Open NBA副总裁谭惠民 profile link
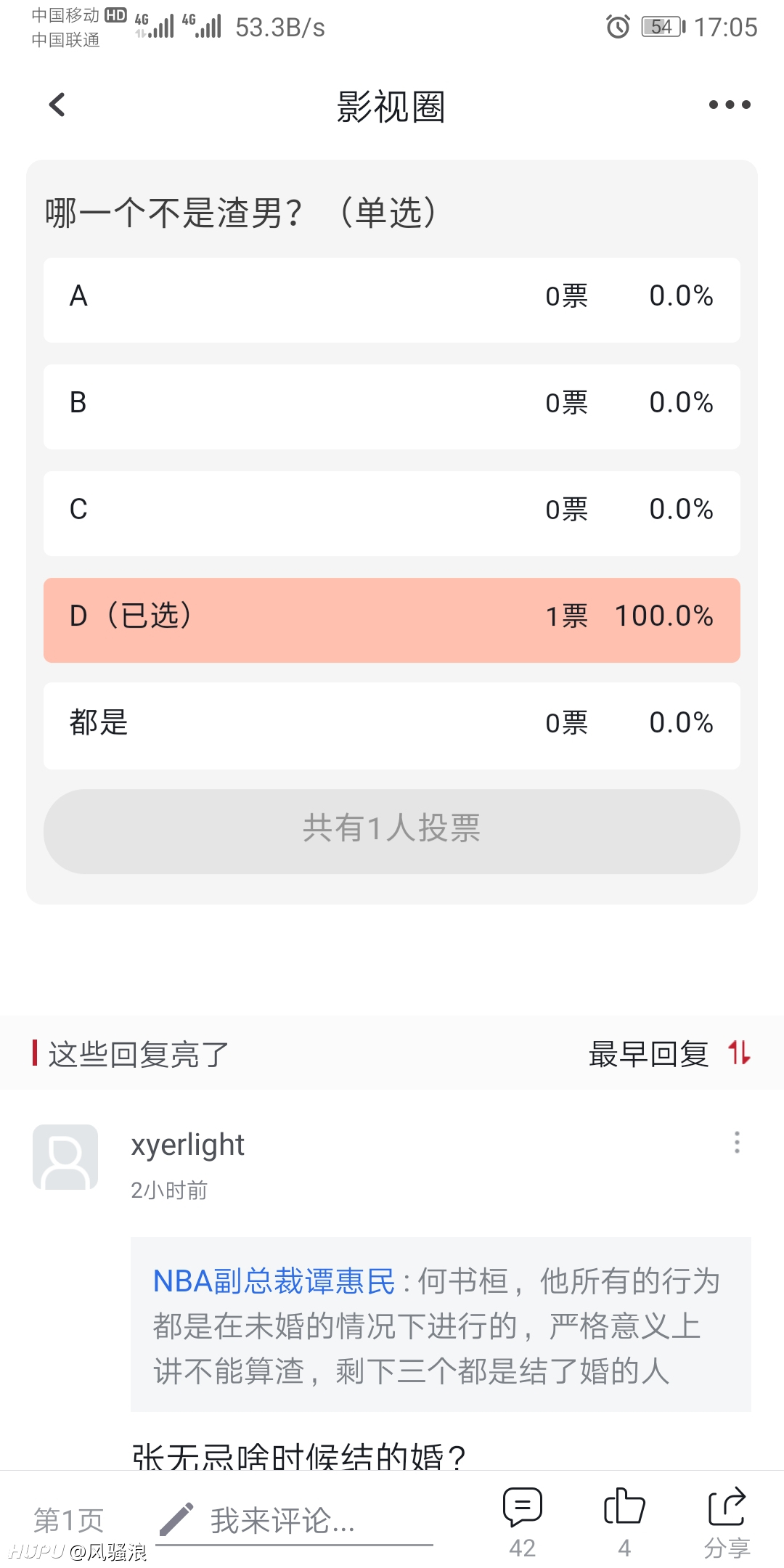 274,1281
